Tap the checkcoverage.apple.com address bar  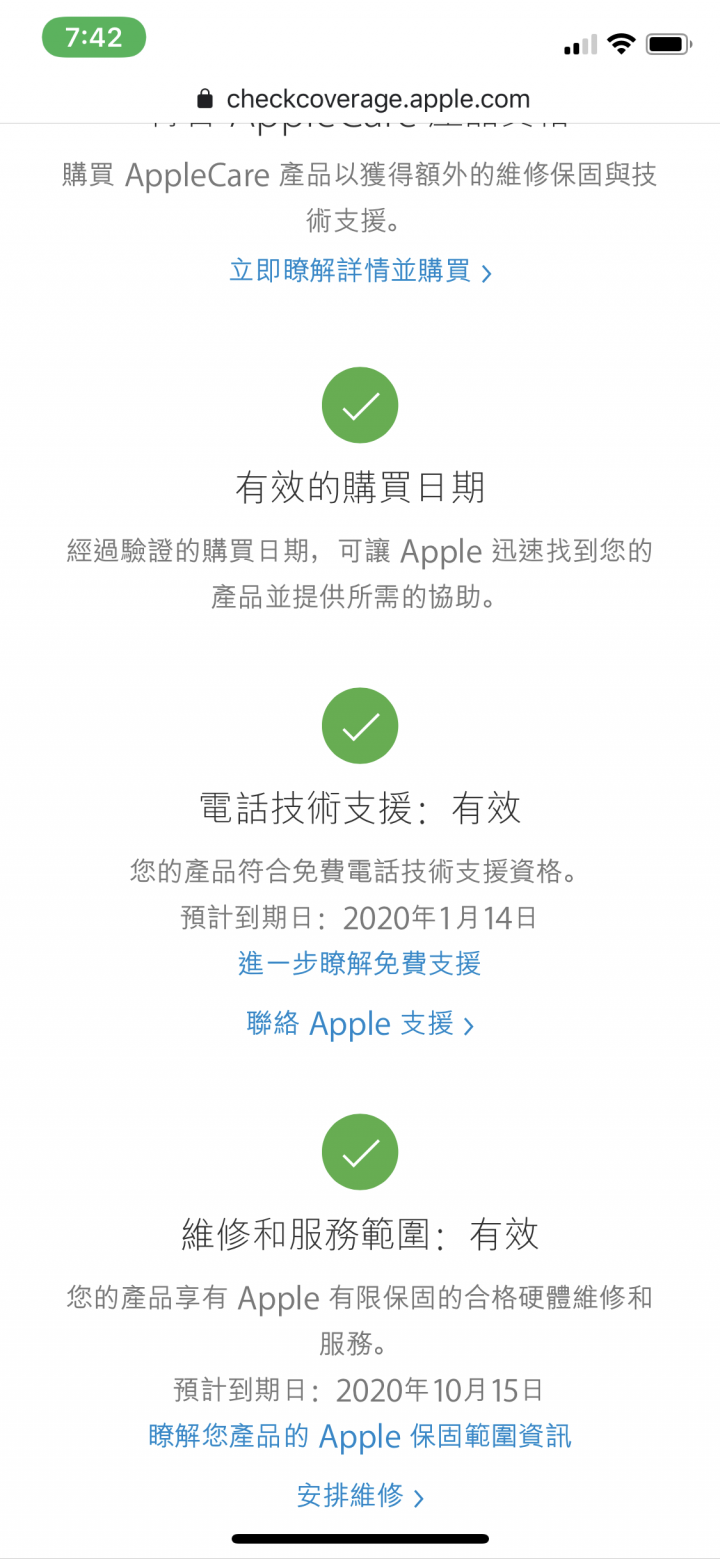[x=362, y=99]
